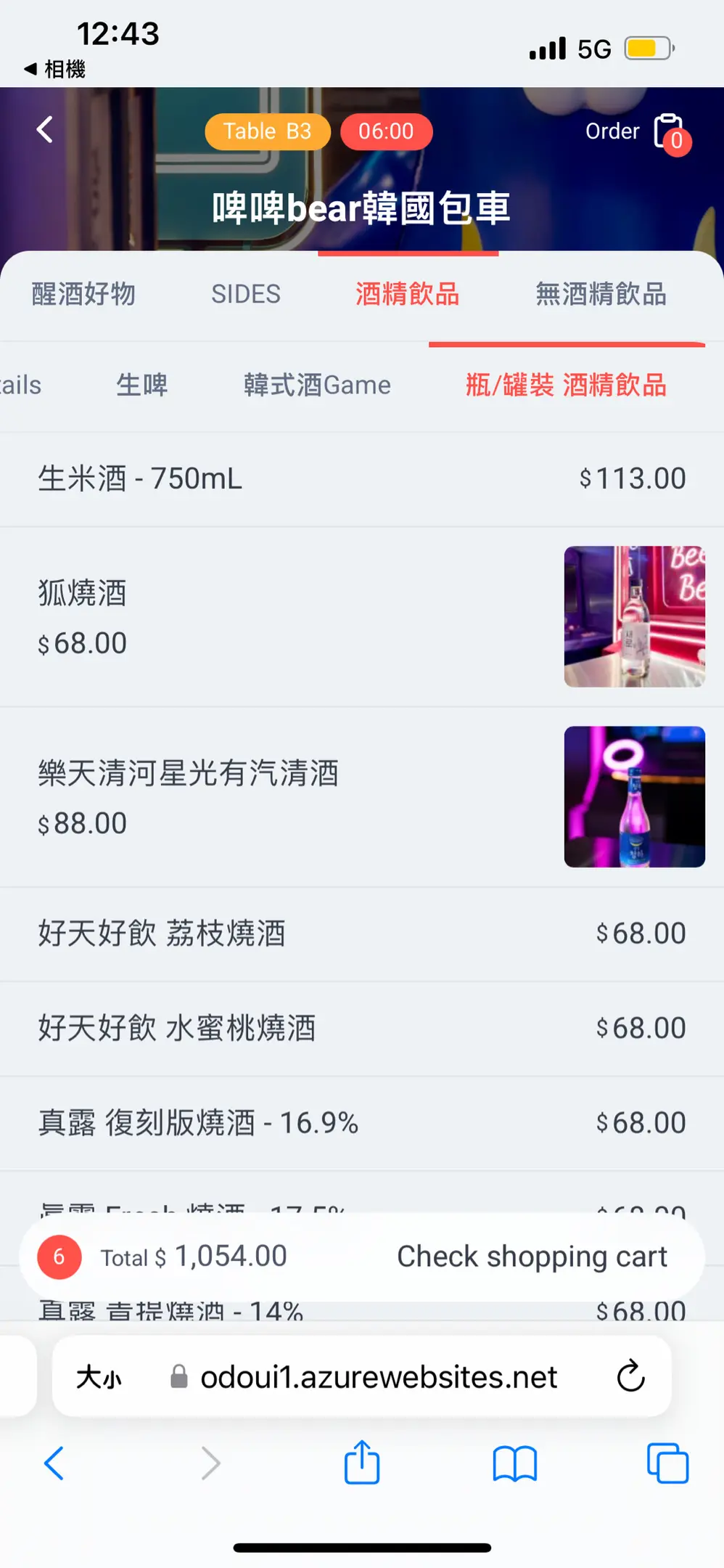Switch to the 醒酒好物 category tab
The width and height of the screenshot is (724, 1568).
coord(83,294)
